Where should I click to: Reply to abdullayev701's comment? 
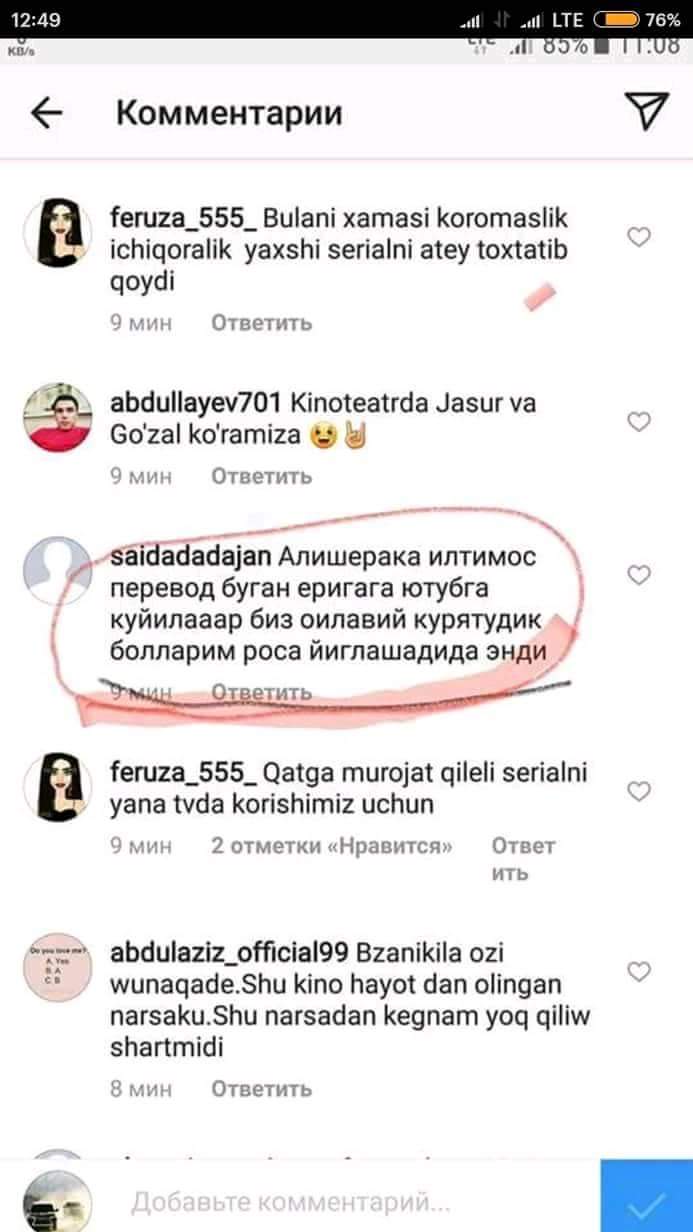click(261, 477)
